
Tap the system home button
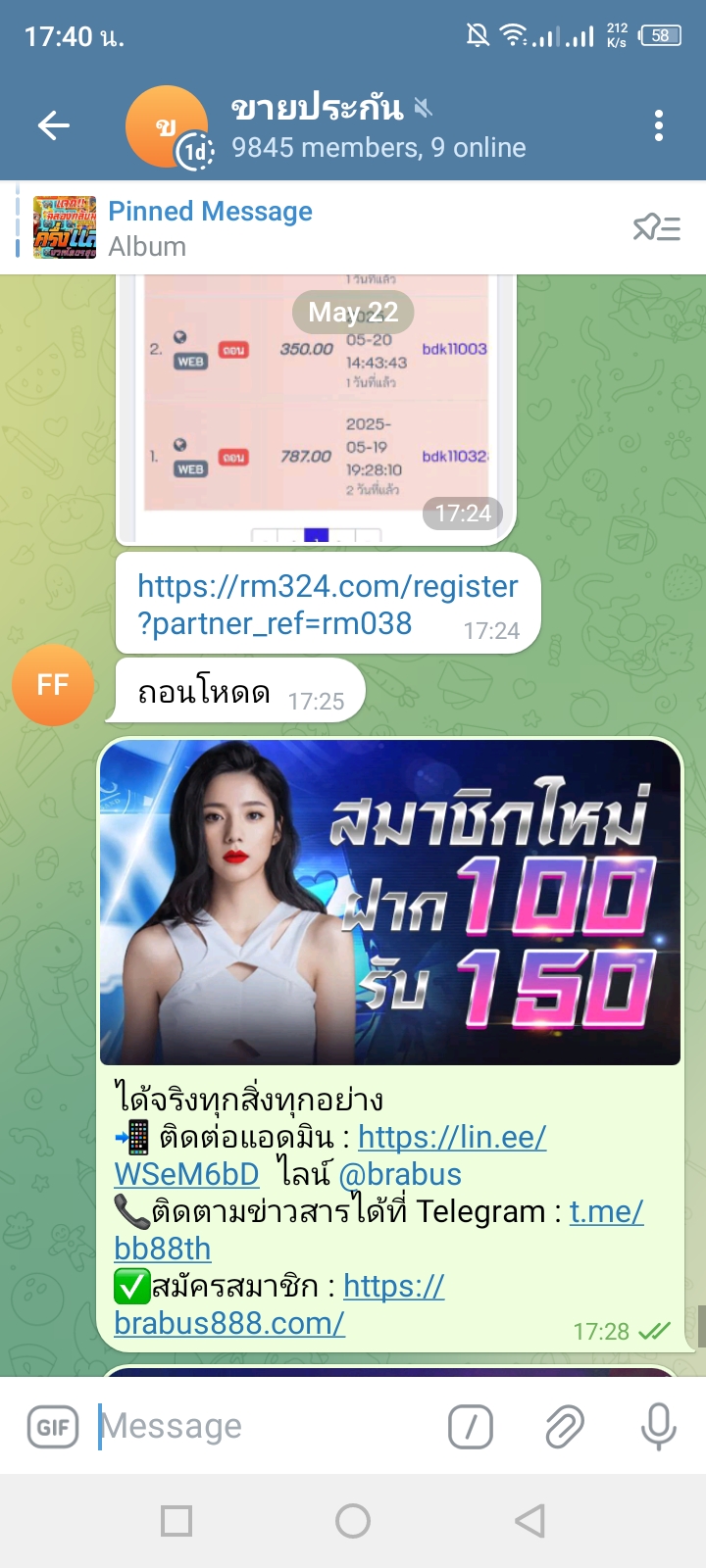353,1521
